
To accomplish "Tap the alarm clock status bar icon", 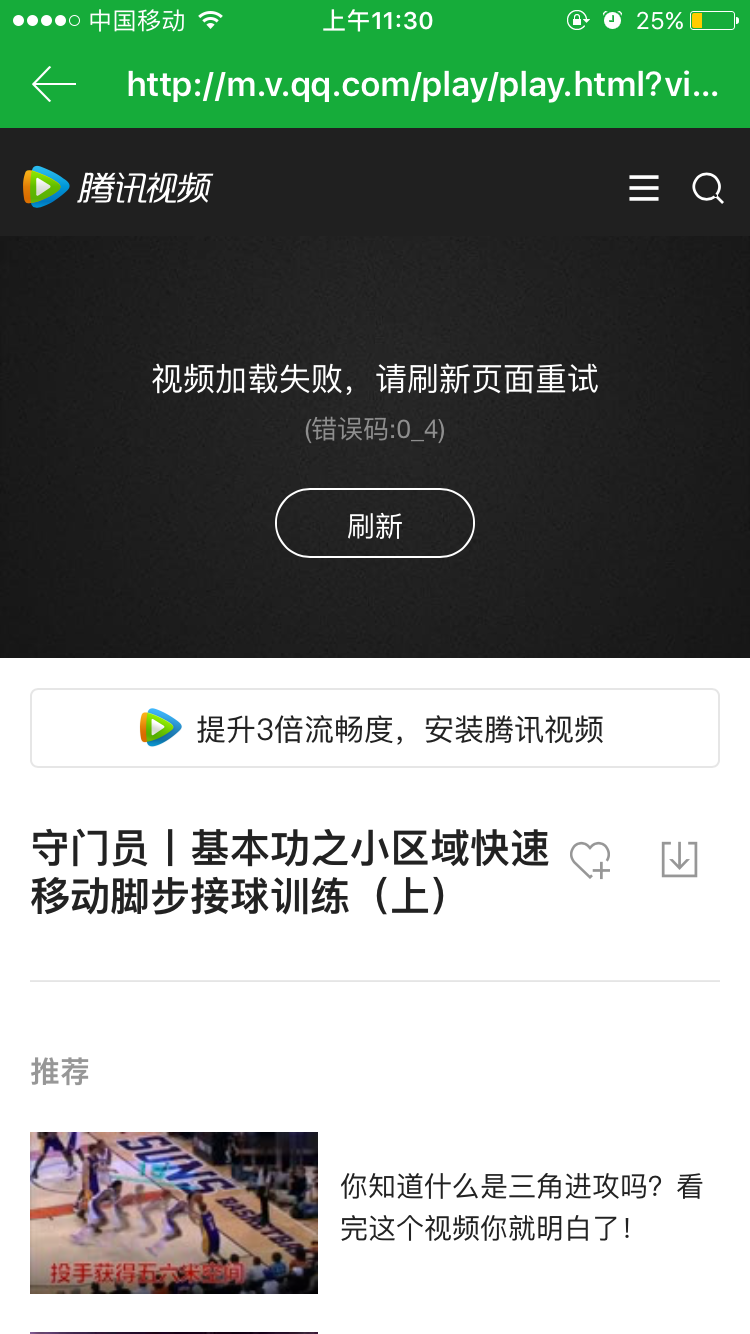I will coord(611,18).
